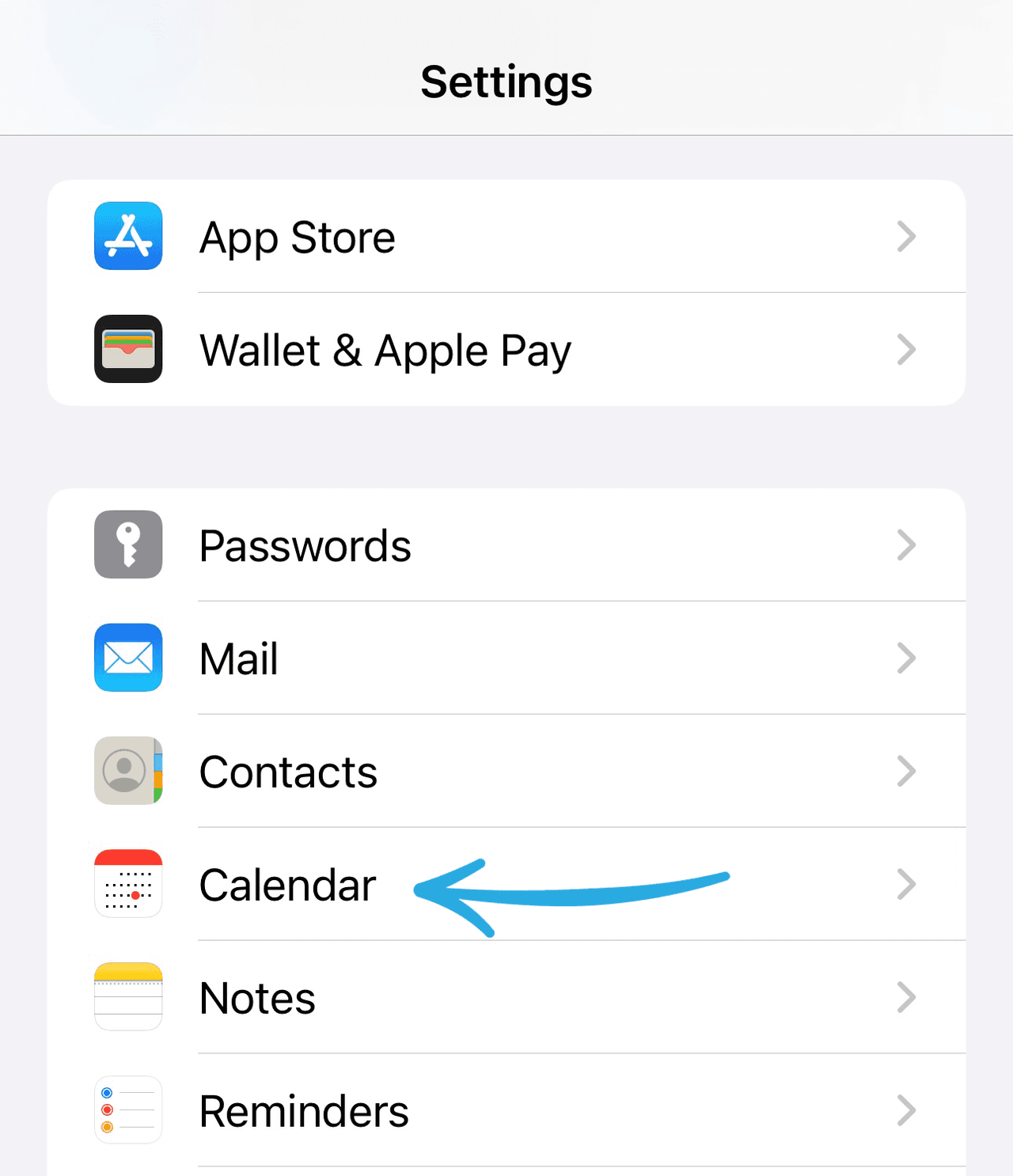The height and width of the screenshot is (1176, 1013).
Task: Open Contacts settings
Action: (288, 771)
